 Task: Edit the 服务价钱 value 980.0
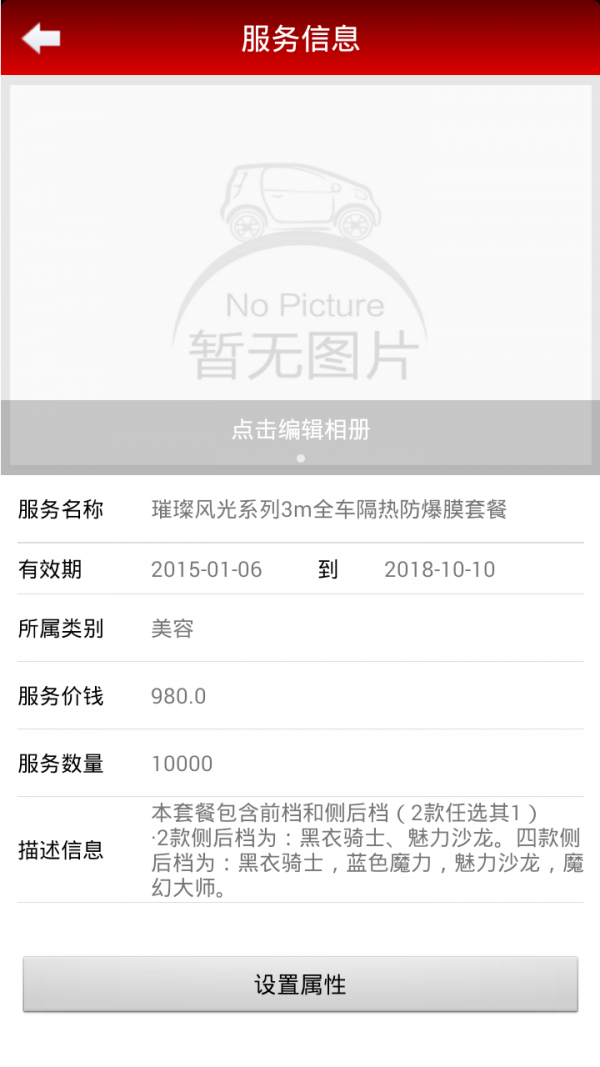(178, 696)
